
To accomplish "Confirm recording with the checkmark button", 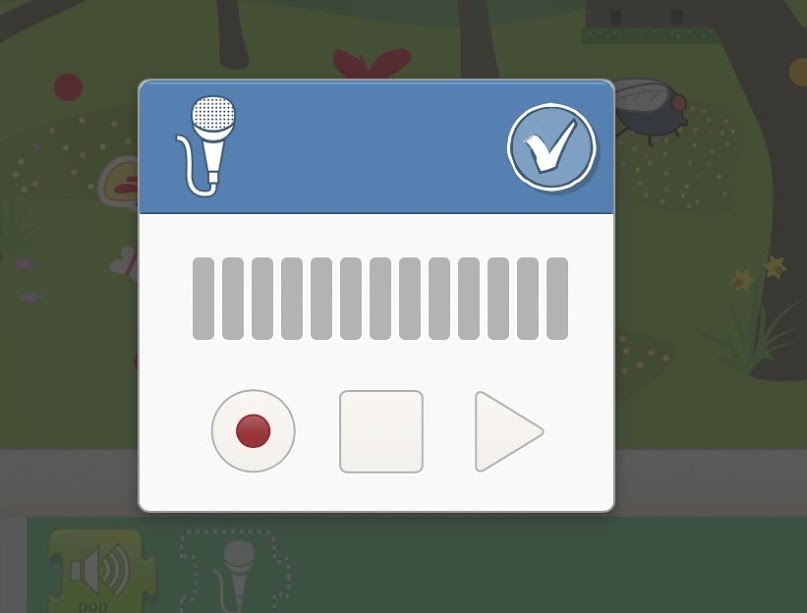I will [551, 148].
